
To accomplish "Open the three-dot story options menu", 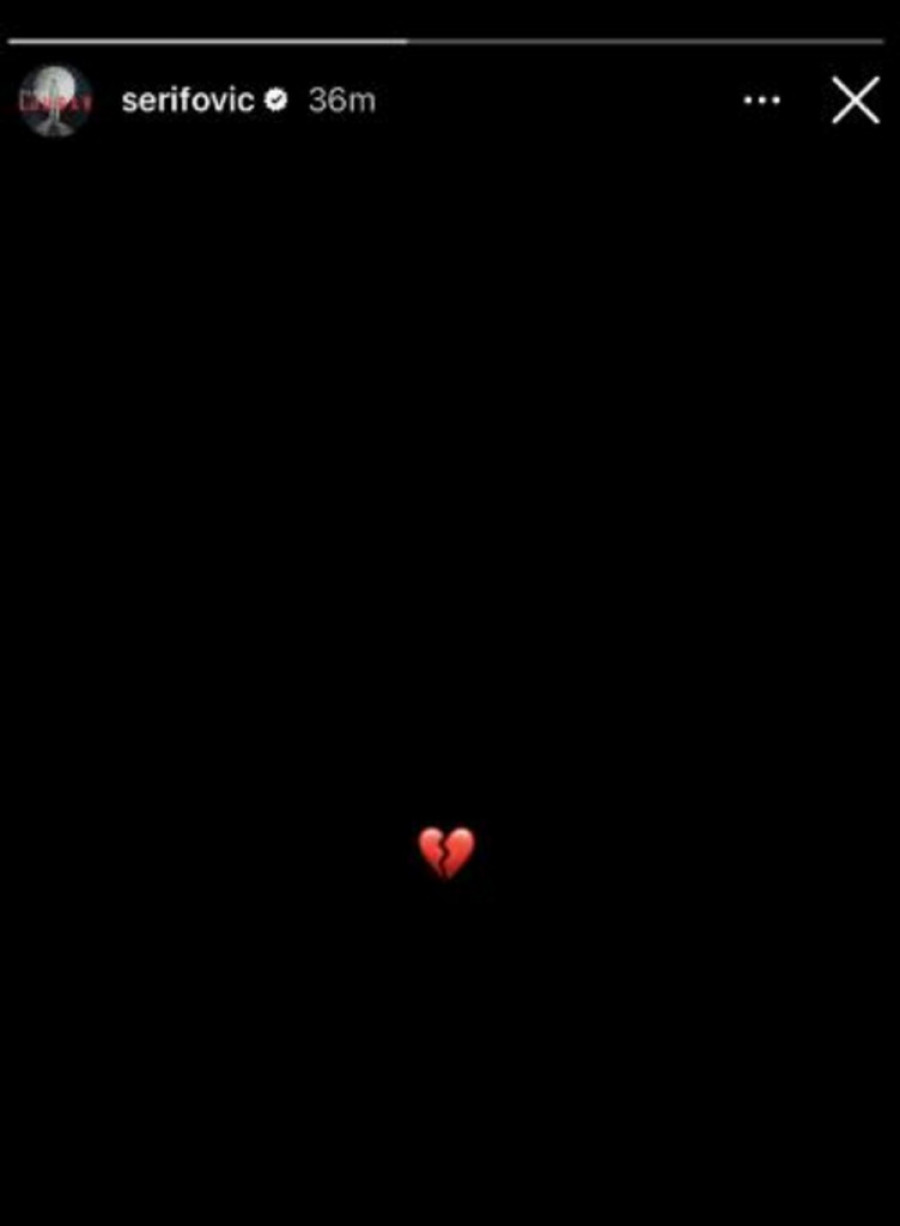I will click(762, 100).
